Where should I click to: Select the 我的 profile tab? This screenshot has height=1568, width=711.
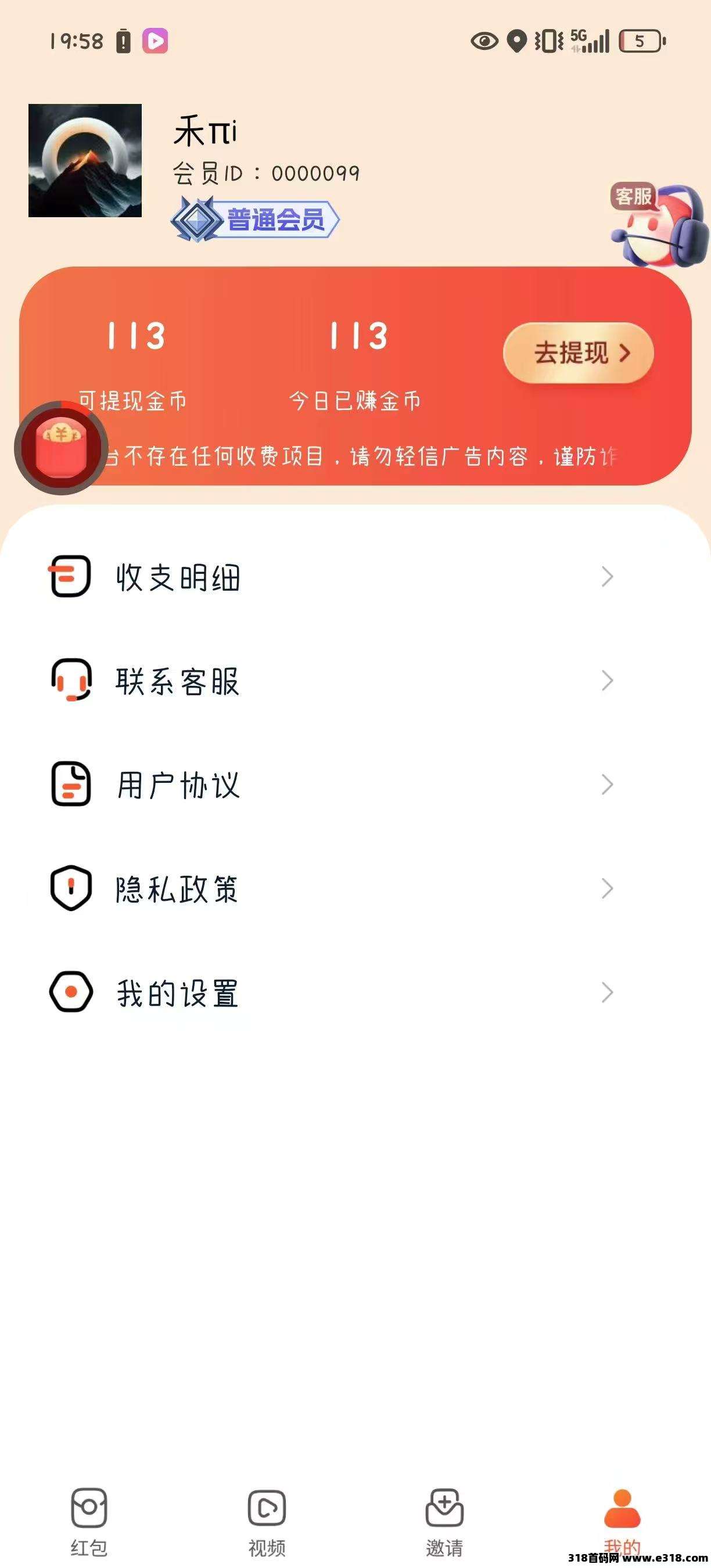click(x=622, y=1522)
